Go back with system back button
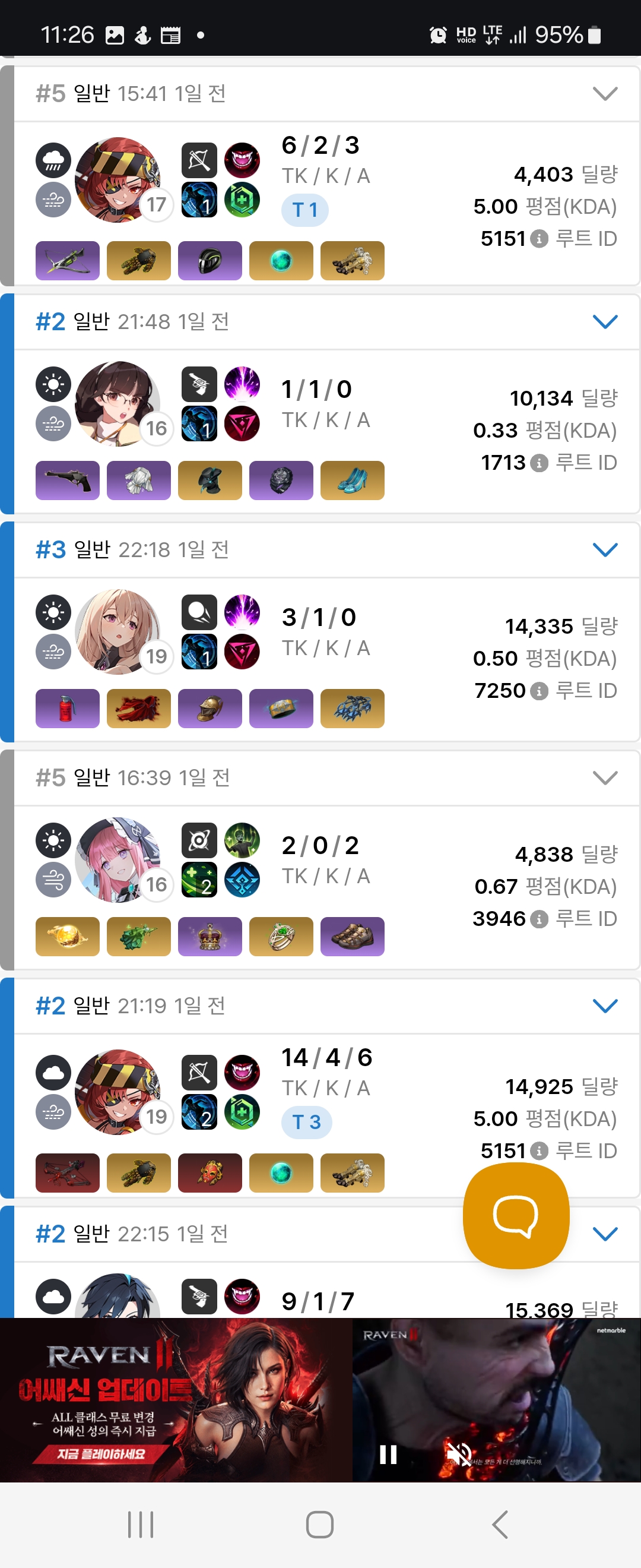 (x=499, y=1524)
